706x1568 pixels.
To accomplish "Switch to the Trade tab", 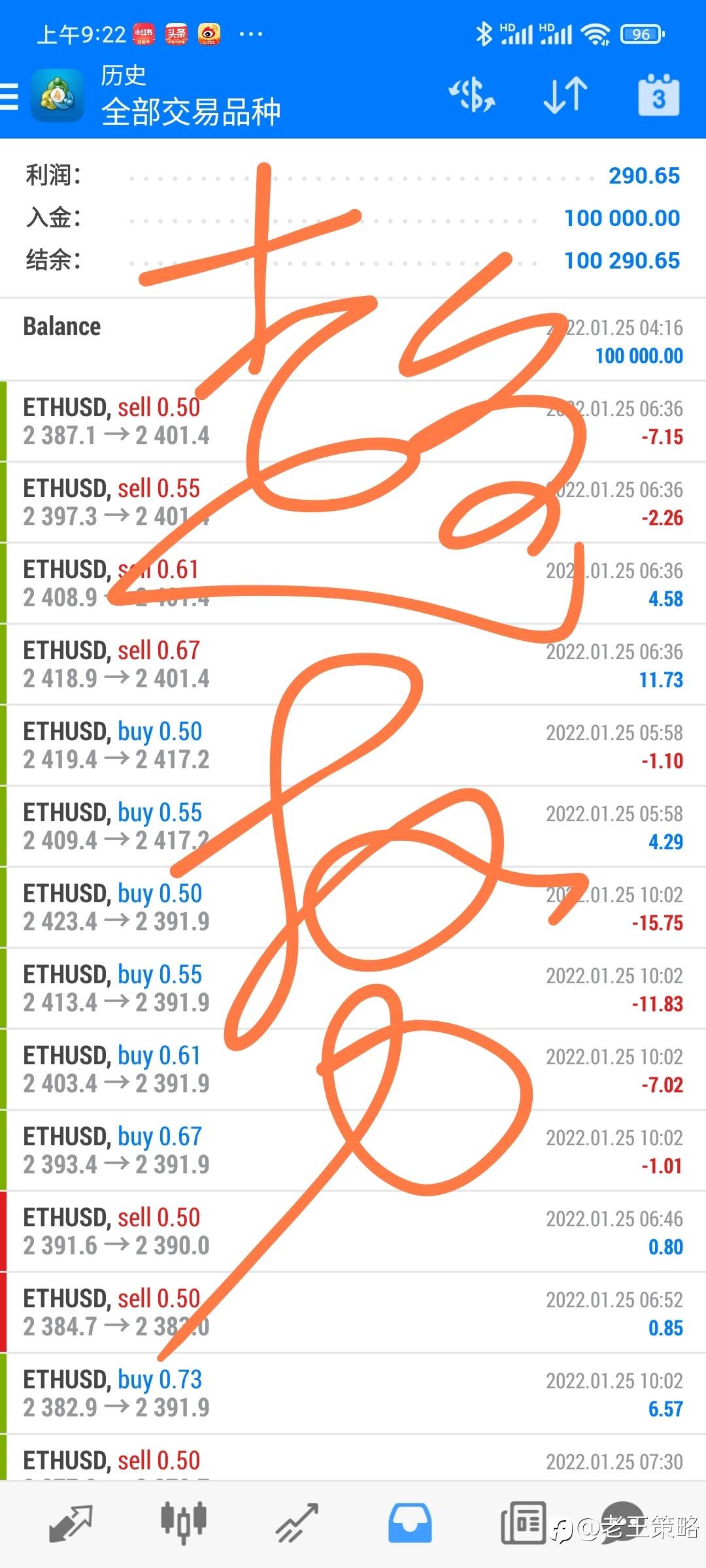I will click(297, 1524).
